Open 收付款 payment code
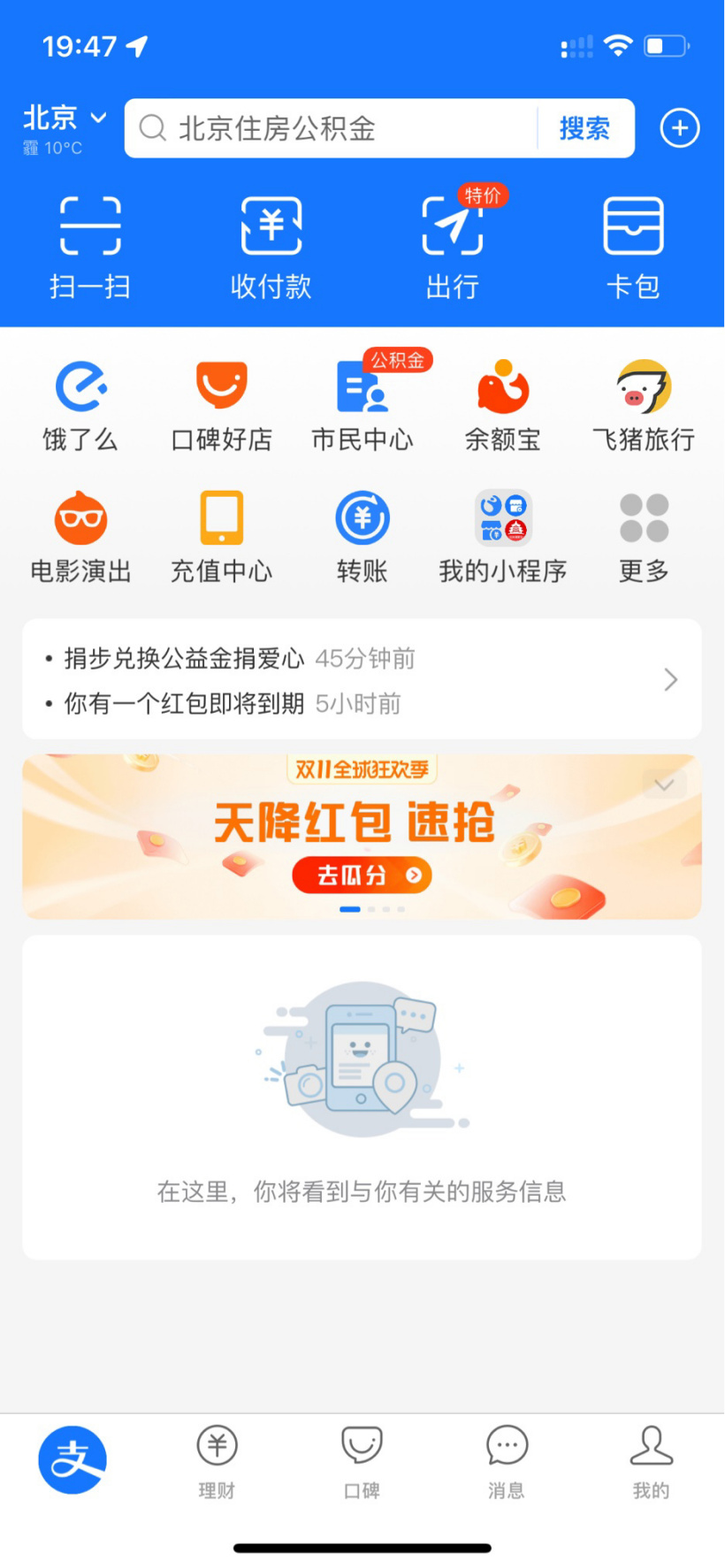 271,248
